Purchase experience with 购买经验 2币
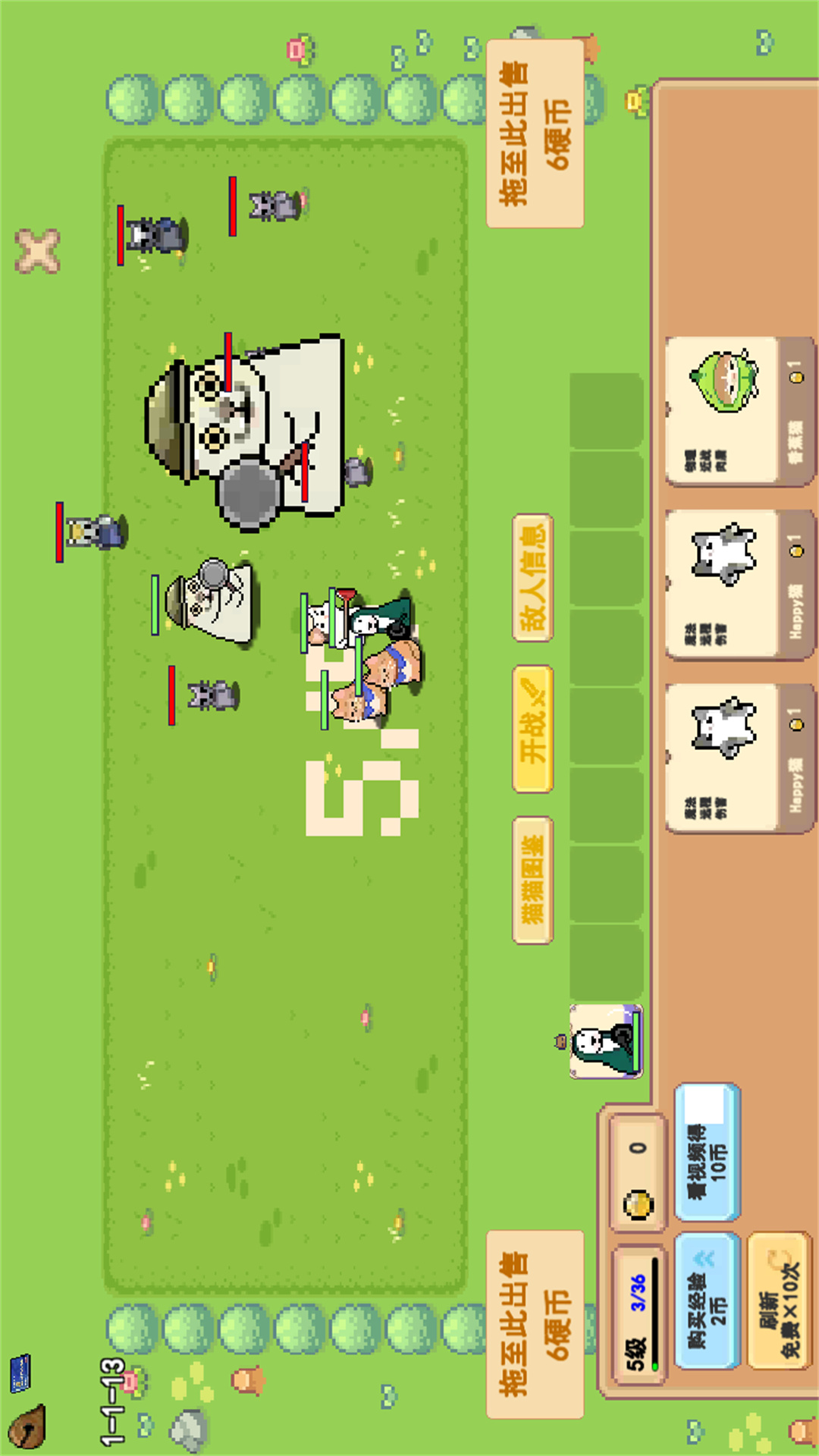819x1456 pixels. pyautogui.click(x=707, y=1300)
